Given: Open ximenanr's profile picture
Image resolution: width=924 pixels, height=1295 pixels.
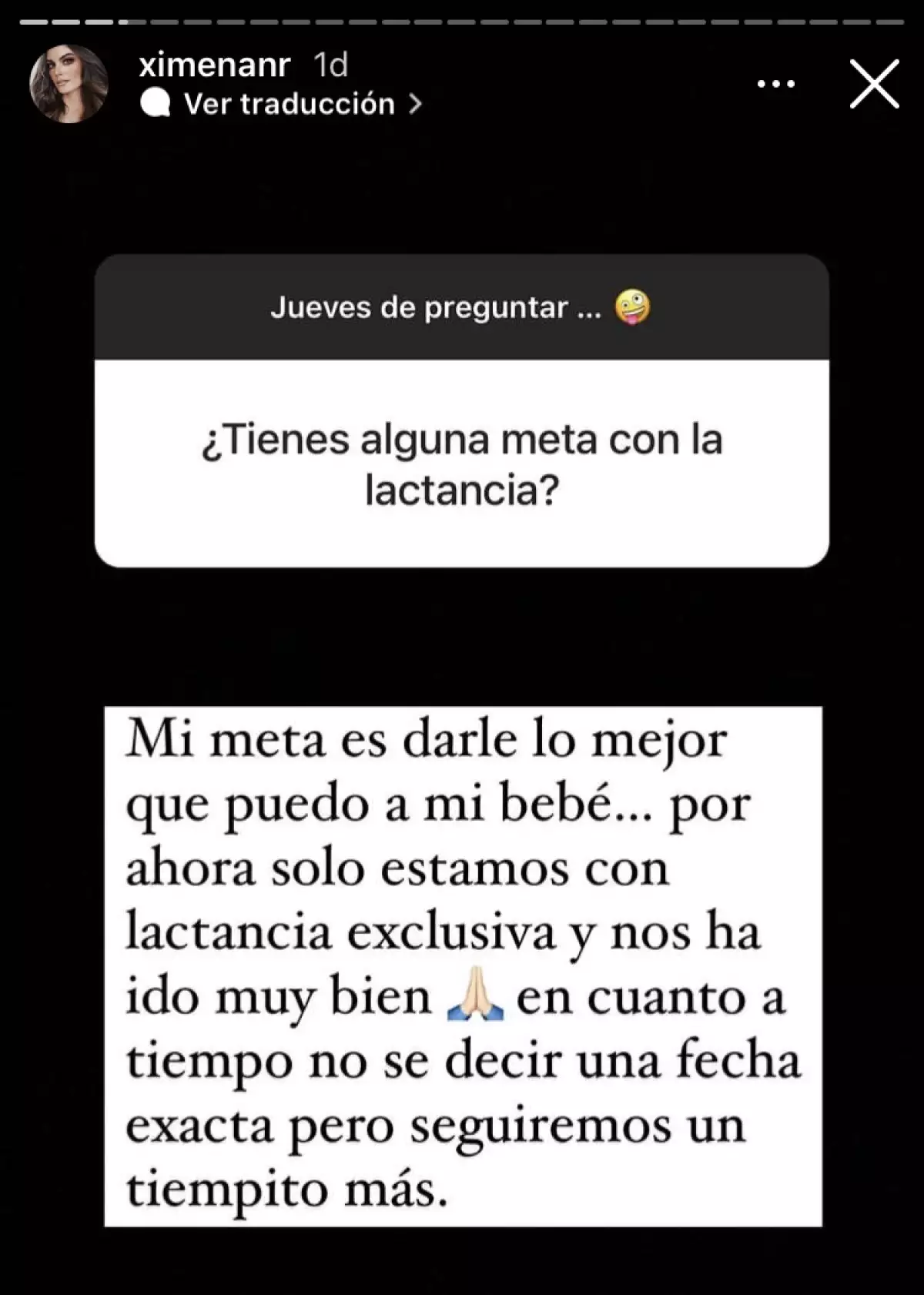Looking at the screenshot, I should point(68,84).
